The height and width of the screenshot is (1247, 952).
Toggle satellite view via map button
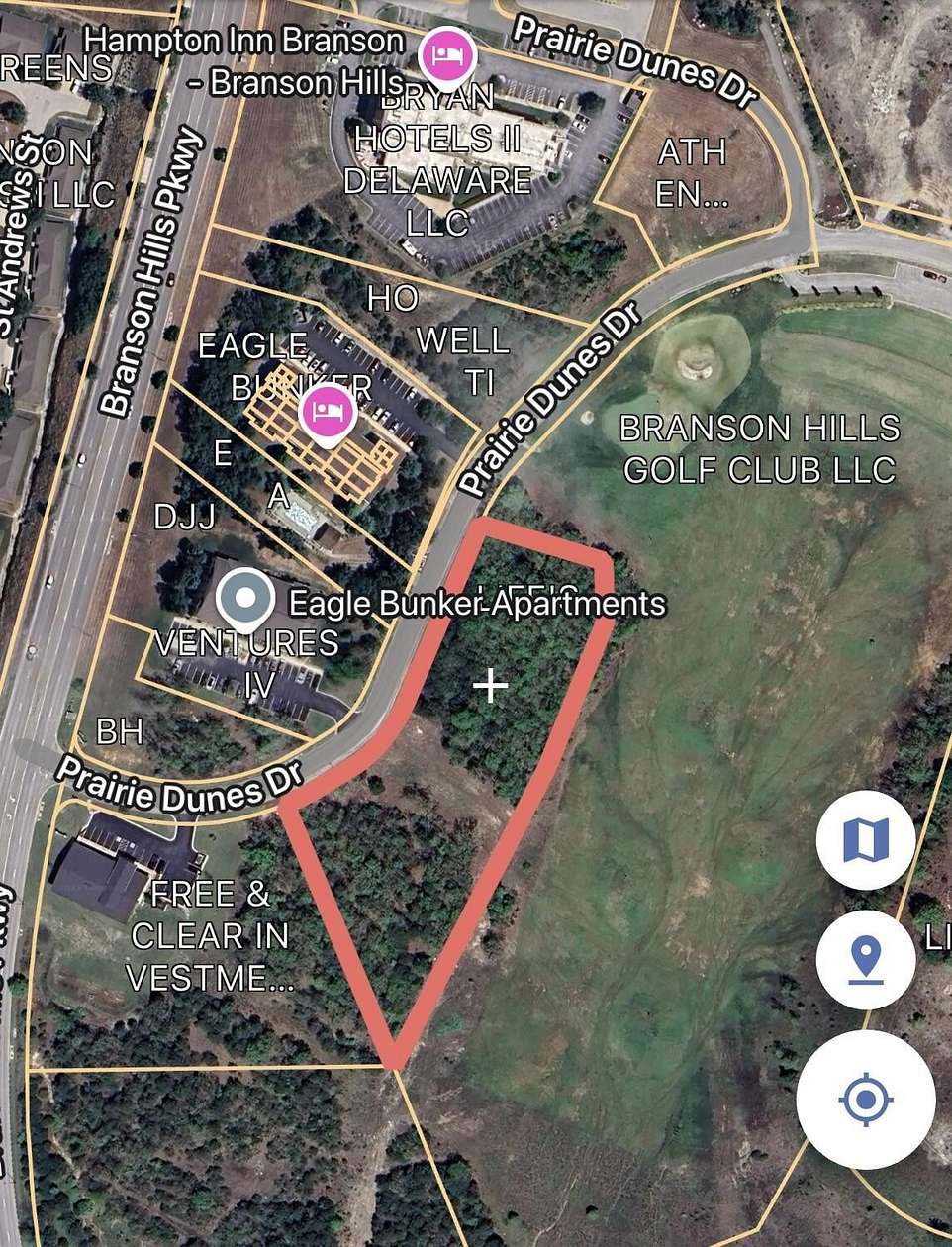coord(864,839)
